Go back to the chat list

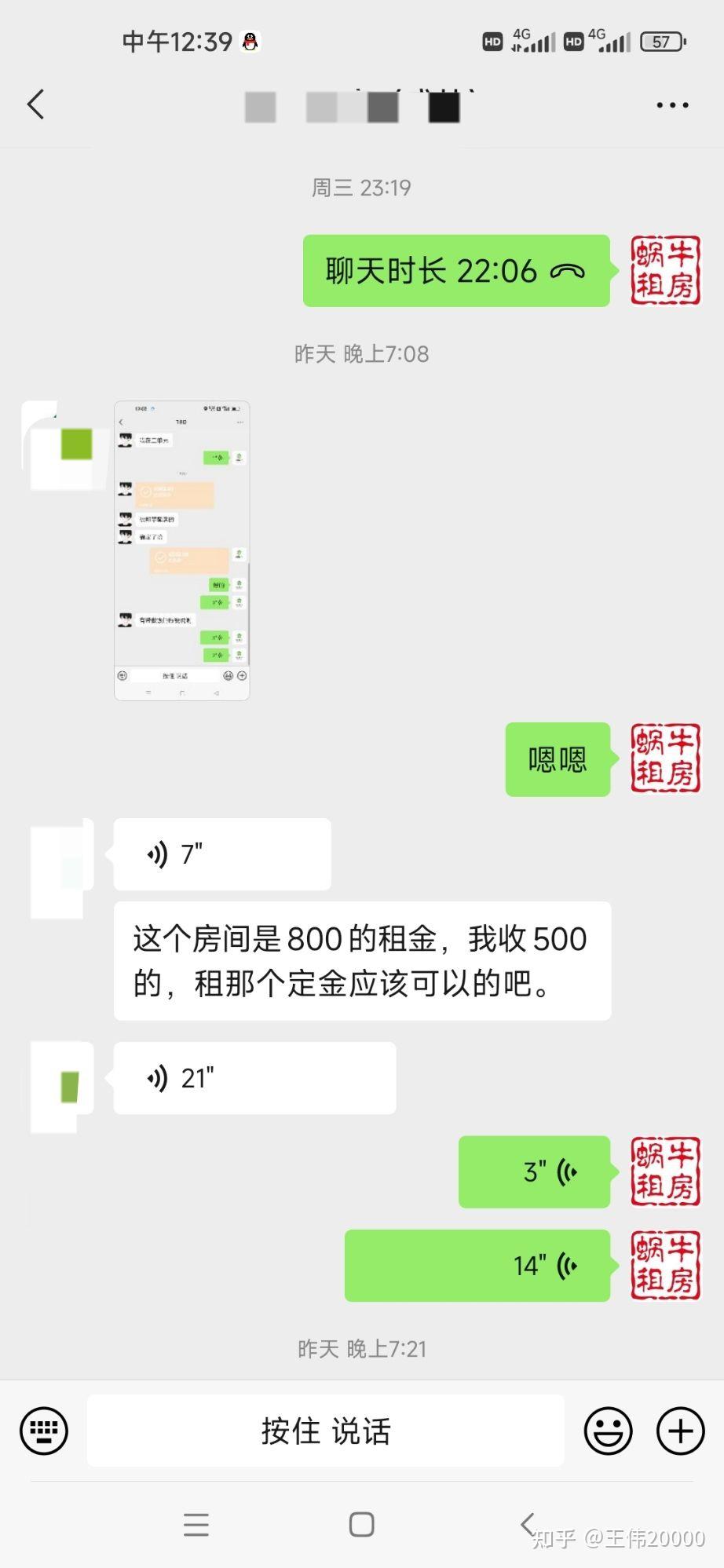[35, 104]
